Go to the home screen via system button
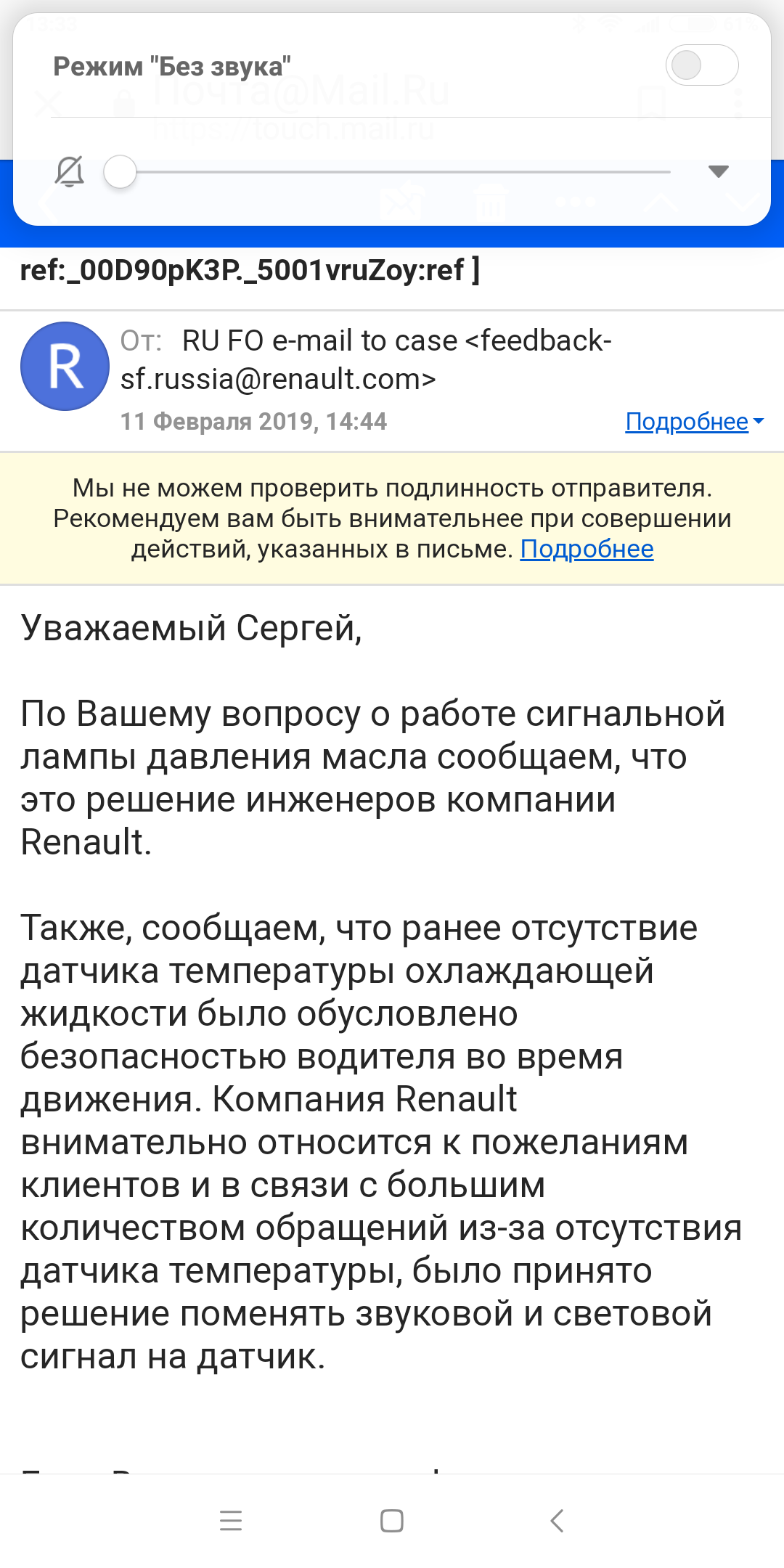Image resolution: width=784 pixels, height=1568 pixels. pos(392,1520)
